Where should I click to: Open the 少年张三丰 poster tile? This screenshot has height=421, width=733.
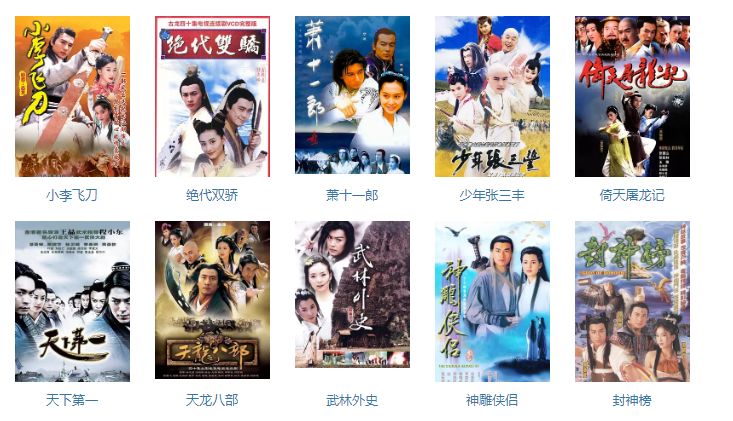(492, 96)
